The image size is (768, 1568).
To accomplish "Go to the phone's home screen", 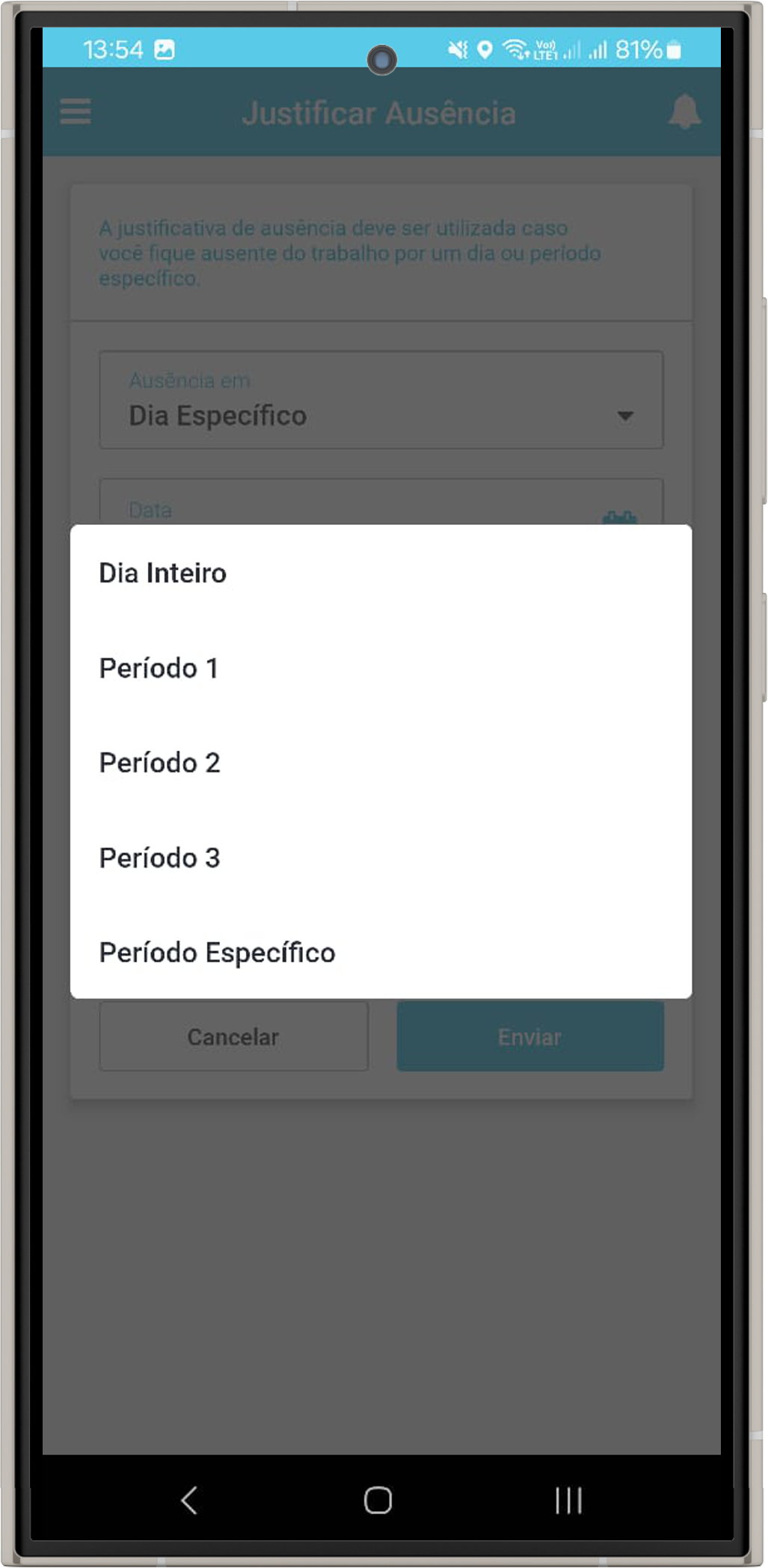I will point(378,1500).
